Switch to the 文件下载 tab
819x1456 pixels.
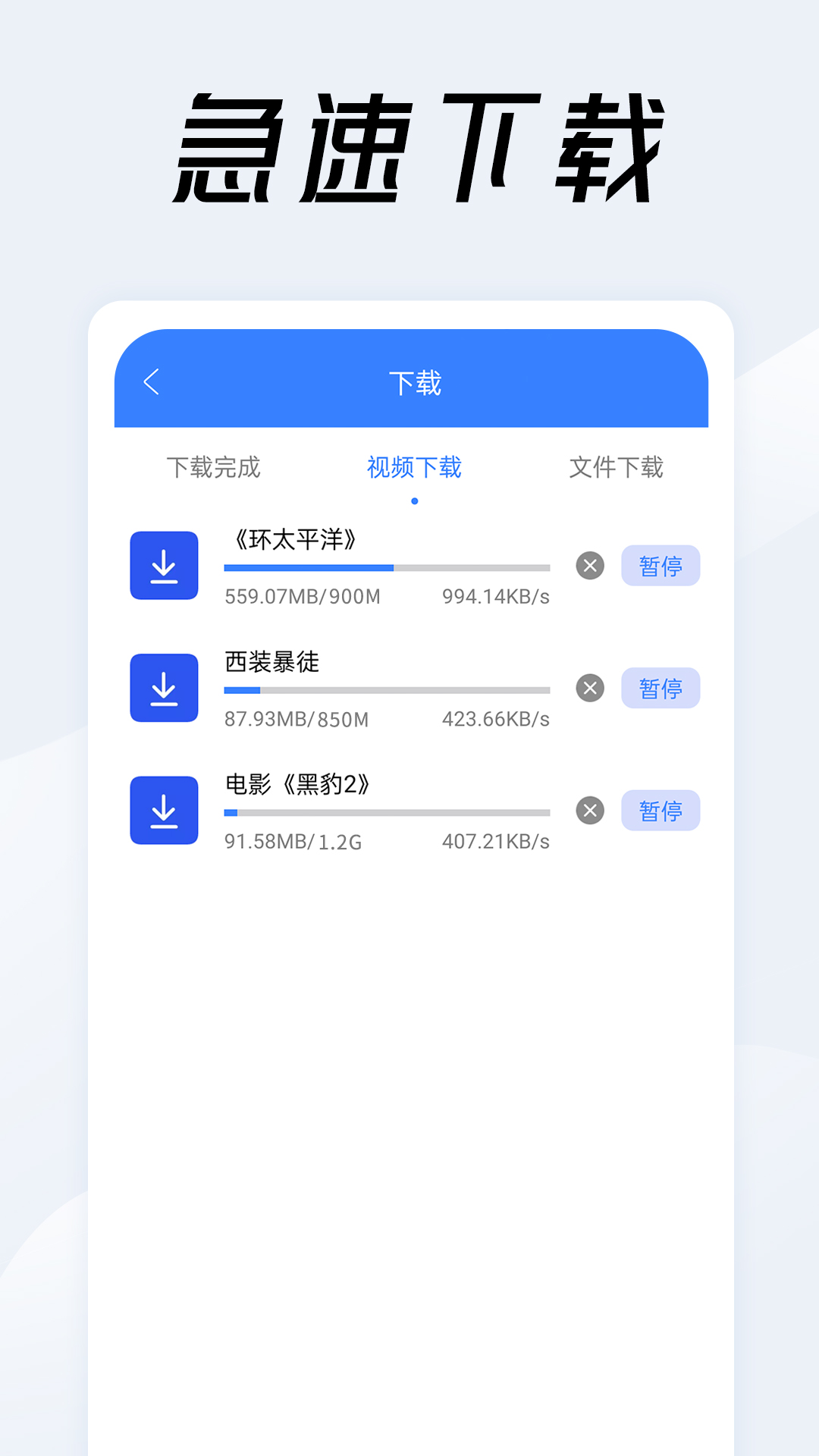617,468
